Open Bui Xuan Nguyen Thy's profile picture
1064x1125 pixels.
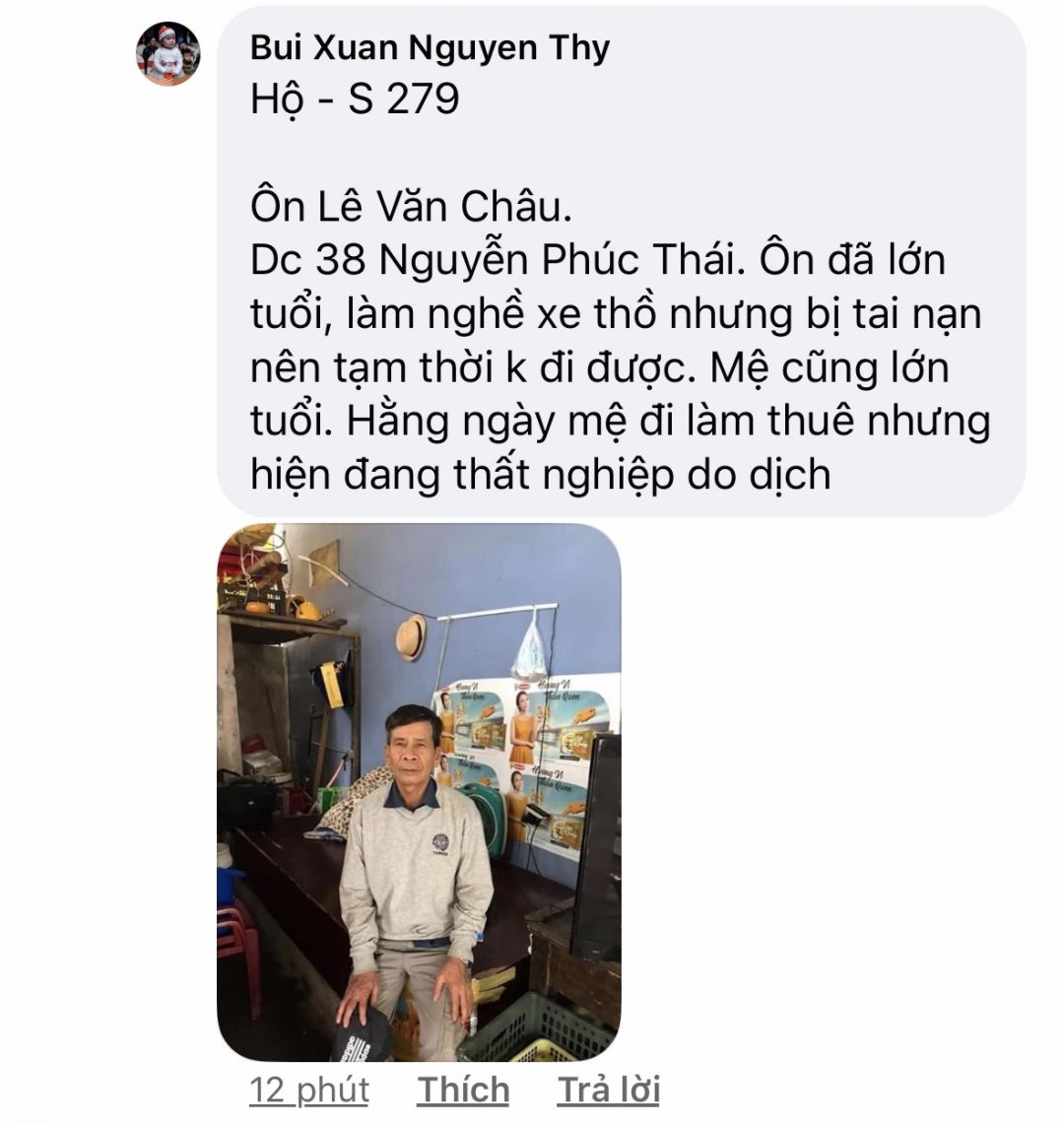coord(167,53)
